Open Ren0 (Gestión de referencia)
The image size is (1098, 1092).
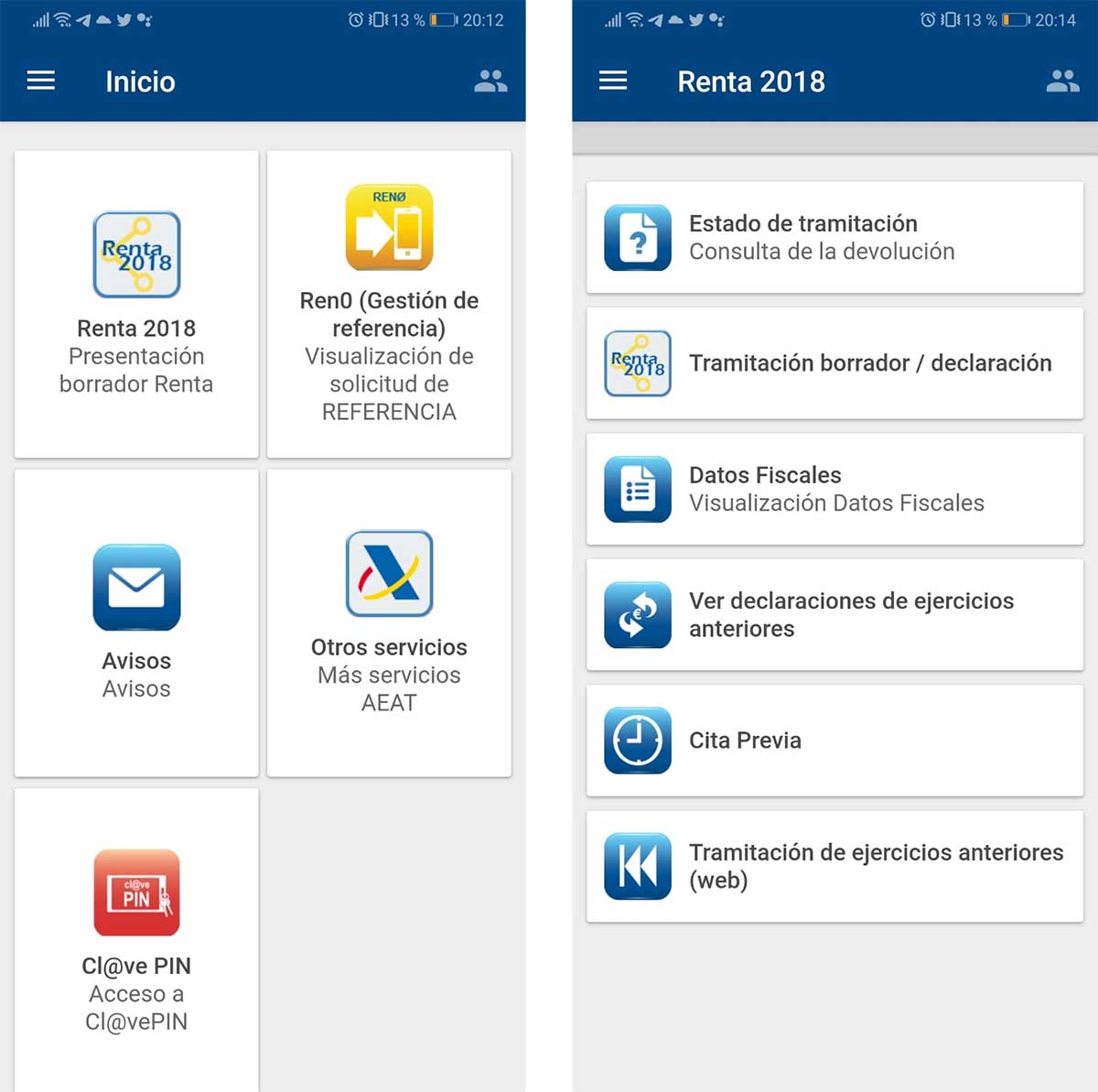click(389, 304)
